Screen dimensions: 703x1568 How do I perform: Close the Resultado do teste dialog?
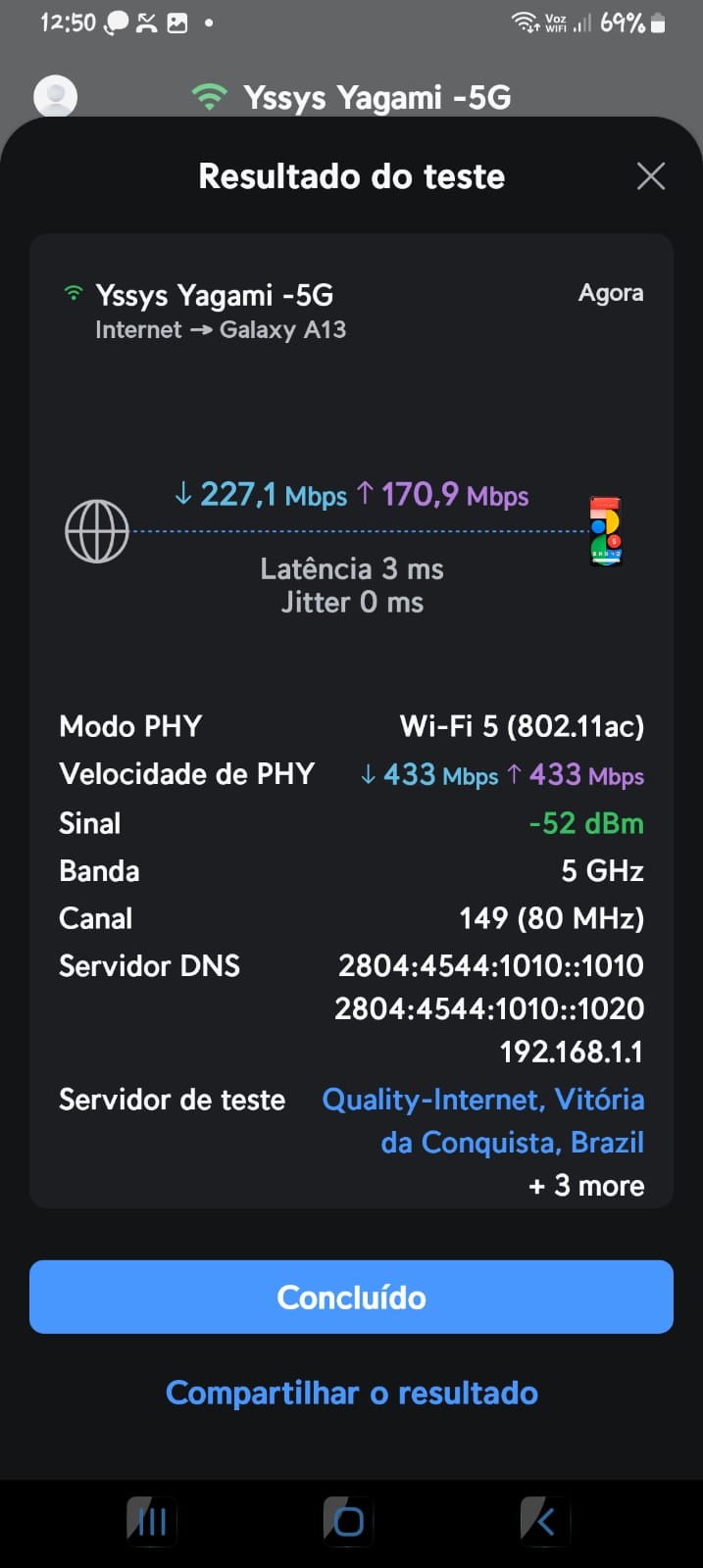pyautogui.click(x=650, y=176)
